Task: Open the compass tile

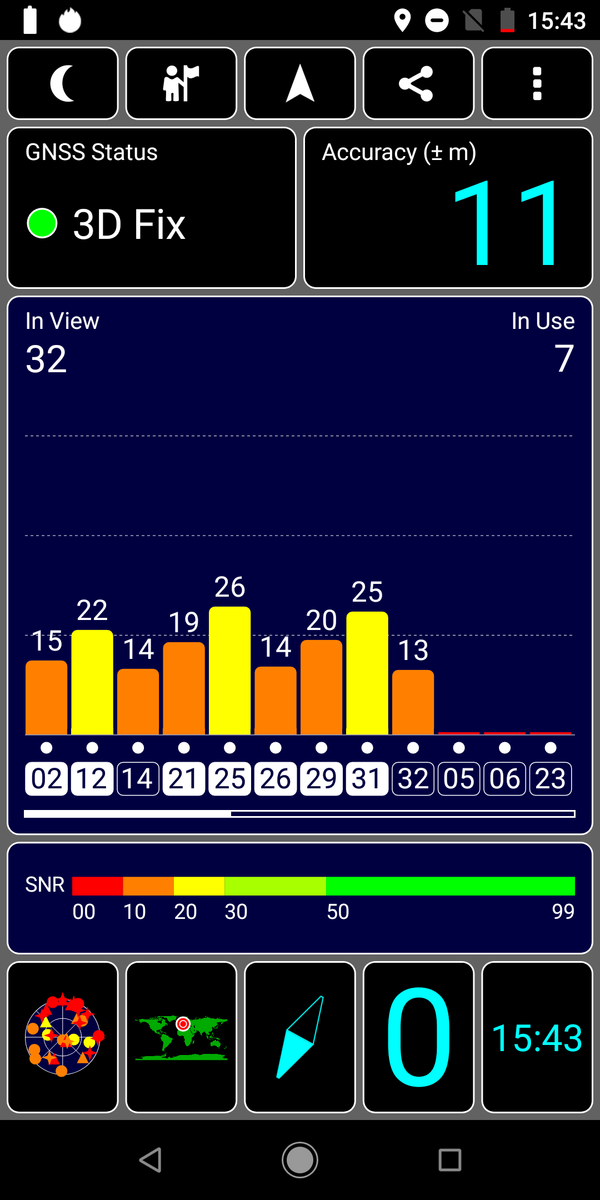Action: (x=300, y=1038)
